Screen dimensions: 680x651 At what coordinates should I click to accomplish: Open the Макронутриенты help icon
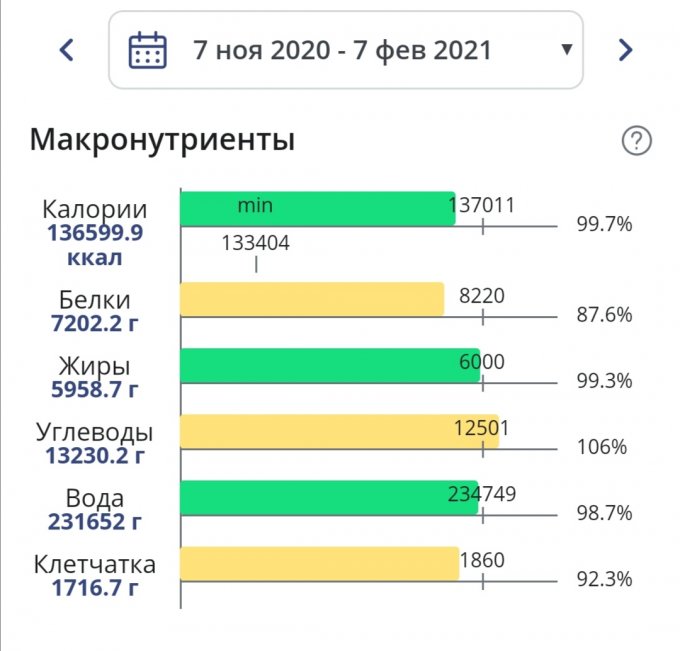coord(636,142)
